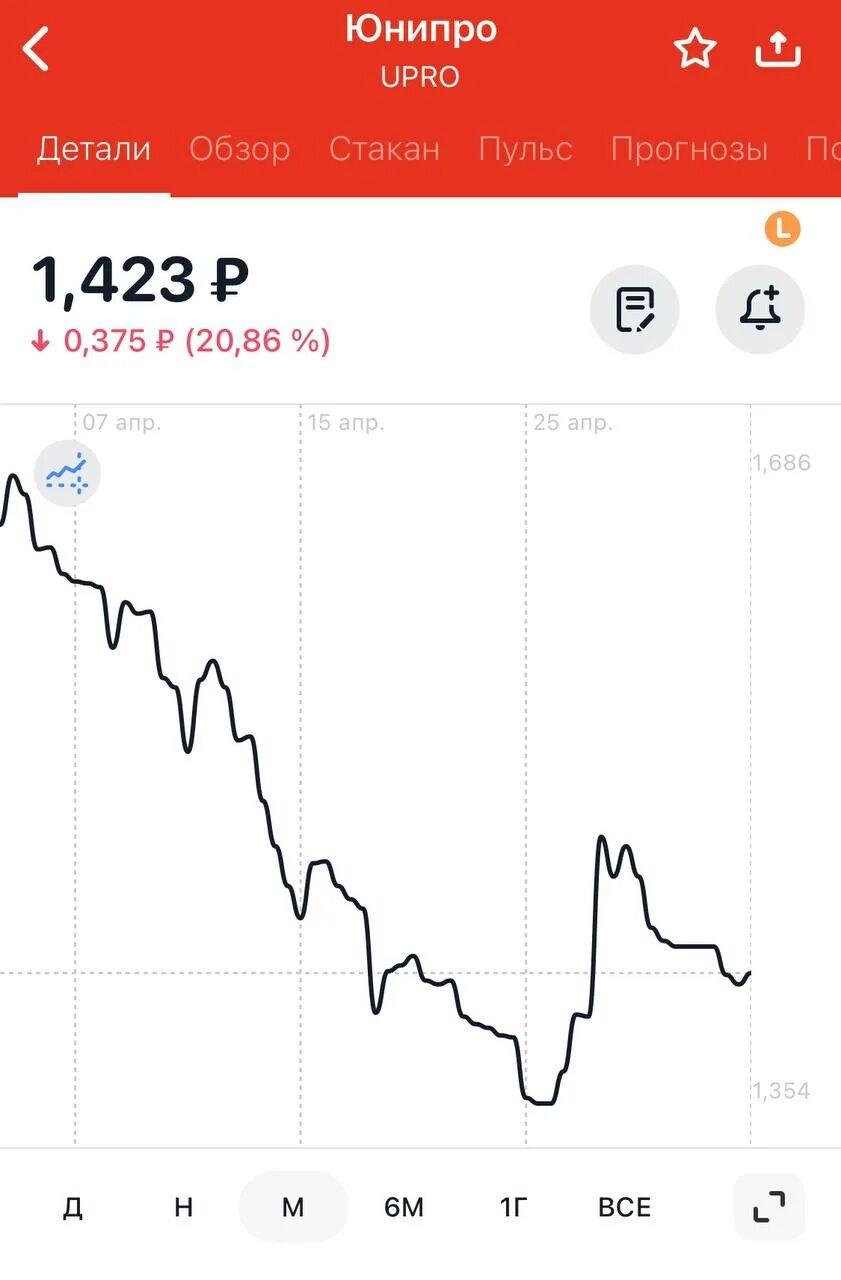Go back using the top-left arrow
Screen dimensions: 841x1280
point(36,50)
